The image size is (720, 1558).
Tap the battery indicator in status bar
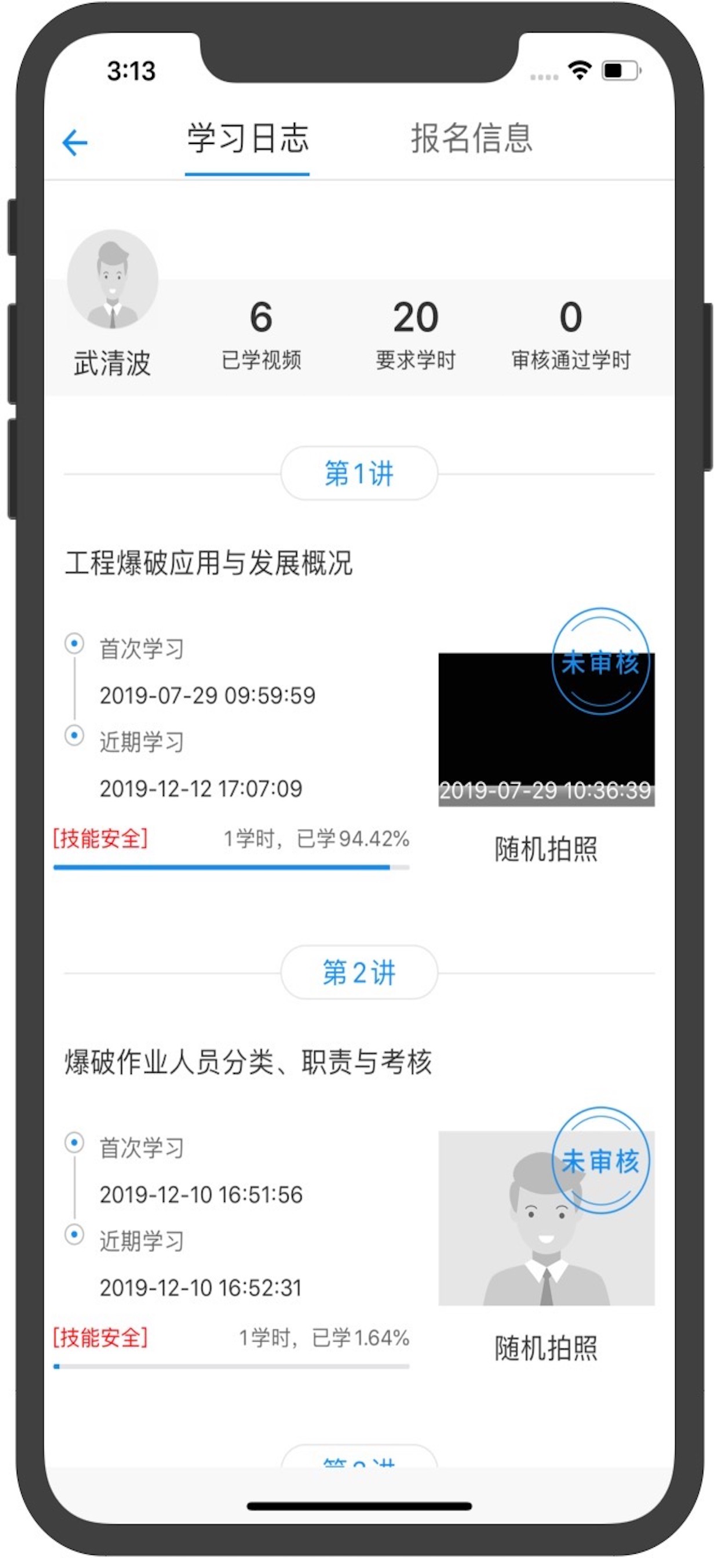click(x=620, y=70)
